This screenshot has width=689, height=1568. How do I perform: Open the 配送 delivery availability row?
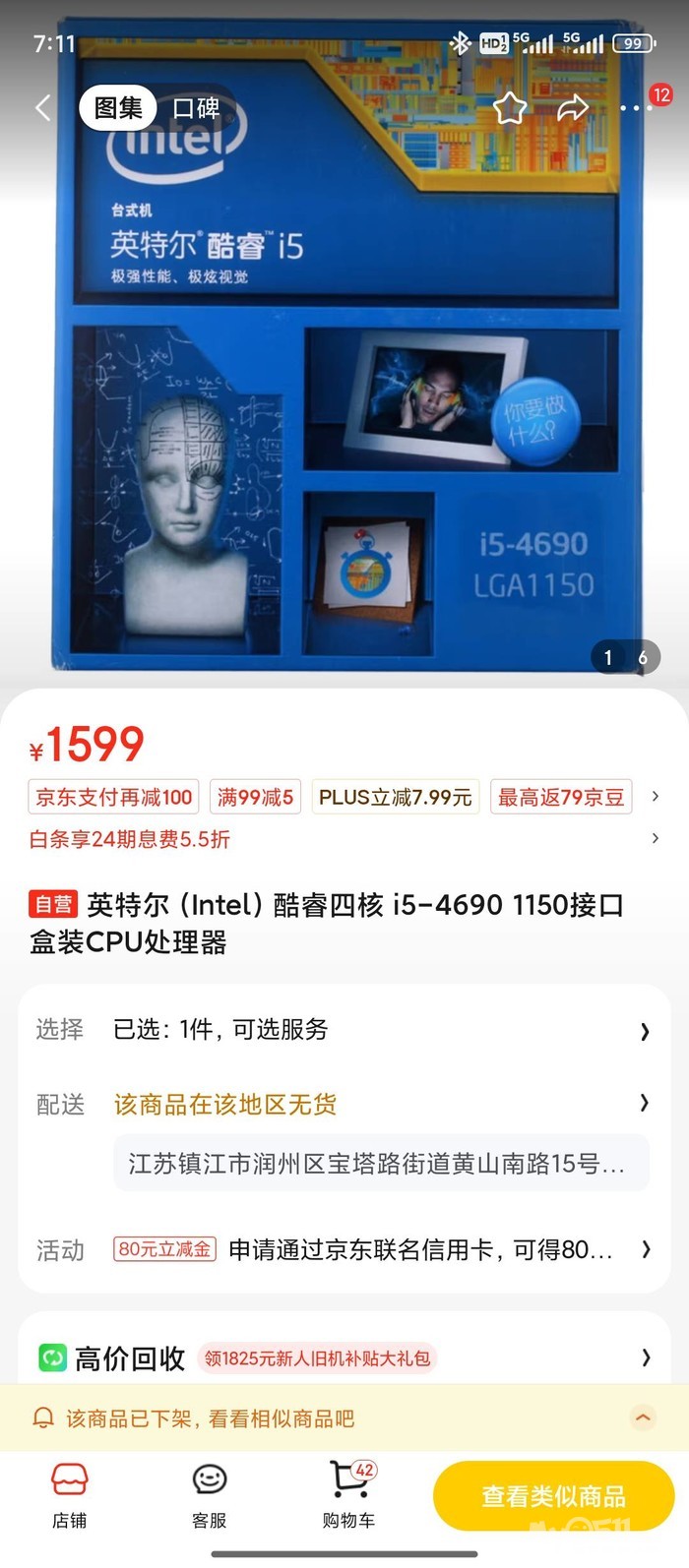[x=343, y=1104]
